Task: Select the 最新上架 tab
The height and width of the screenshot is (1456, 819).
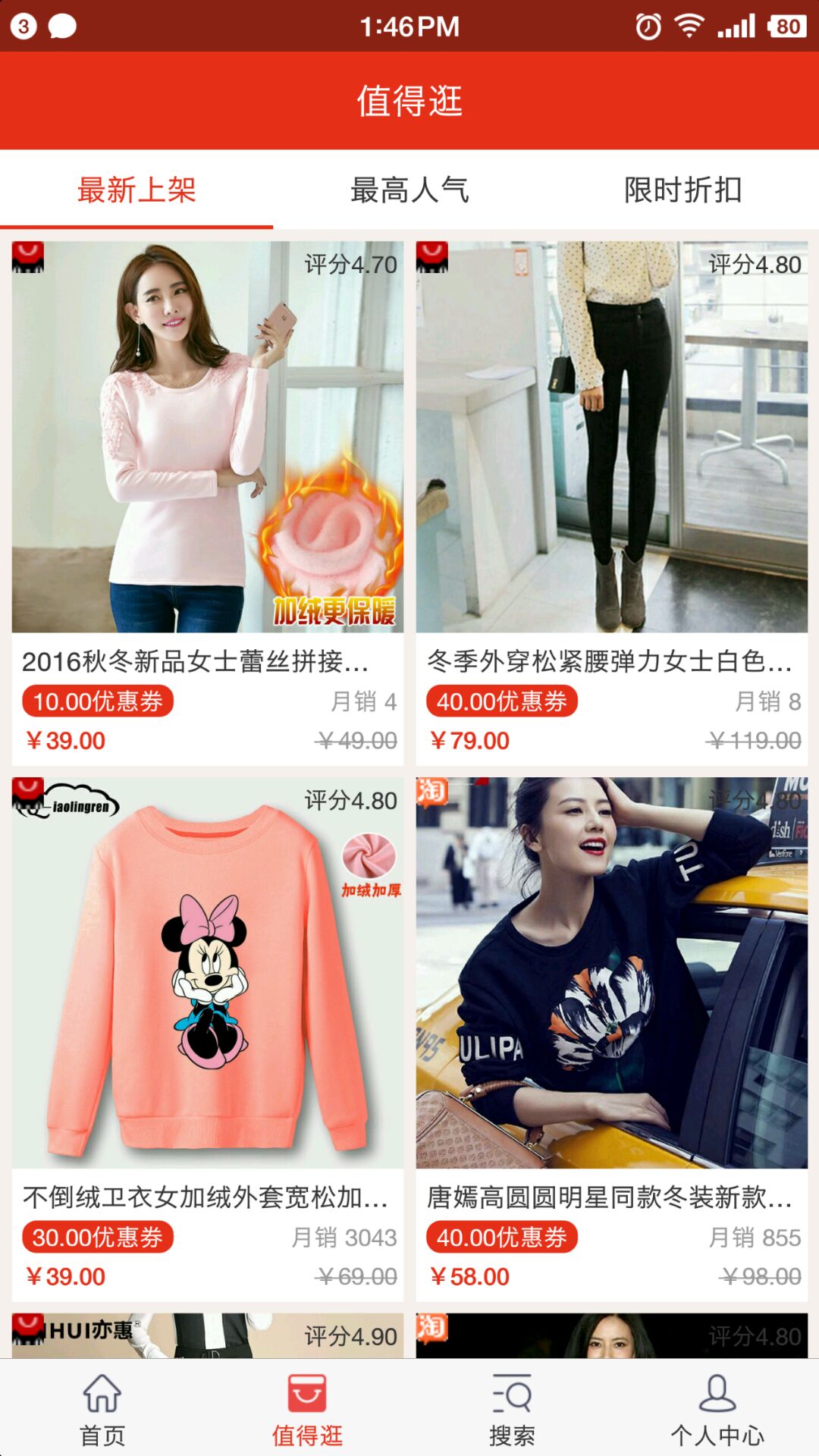Action: point(136,190)
